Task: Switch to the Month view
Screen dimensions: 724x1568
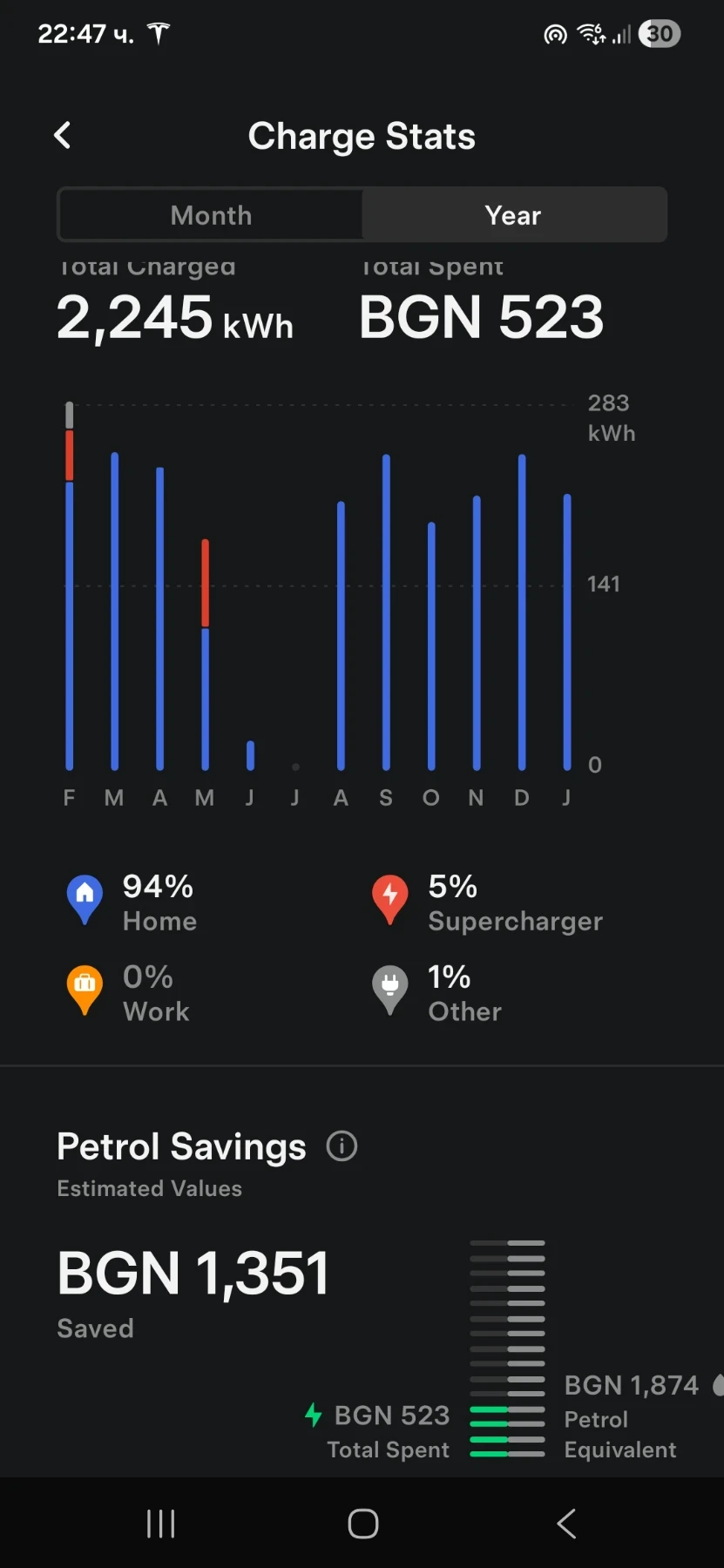Action: point(211,215)
